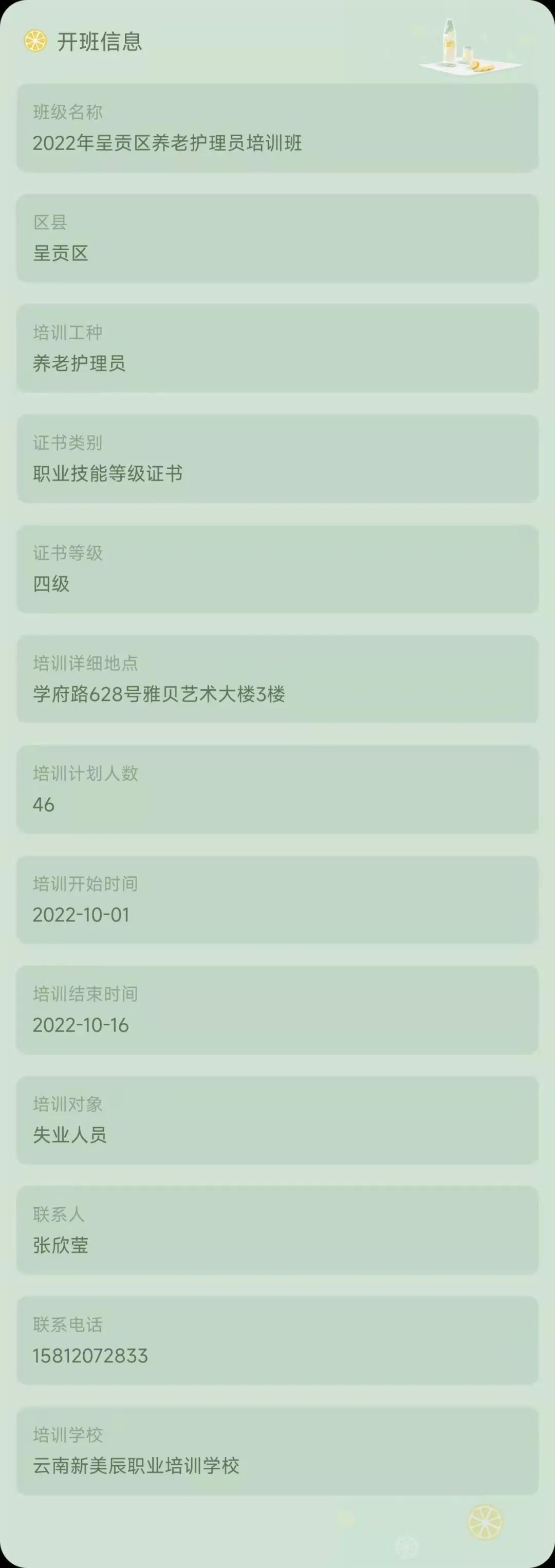The height and width of the screenshot is (1568, 555).
Task: Click the contact name 张欣莹
Action: click(x=61, y=1246)
